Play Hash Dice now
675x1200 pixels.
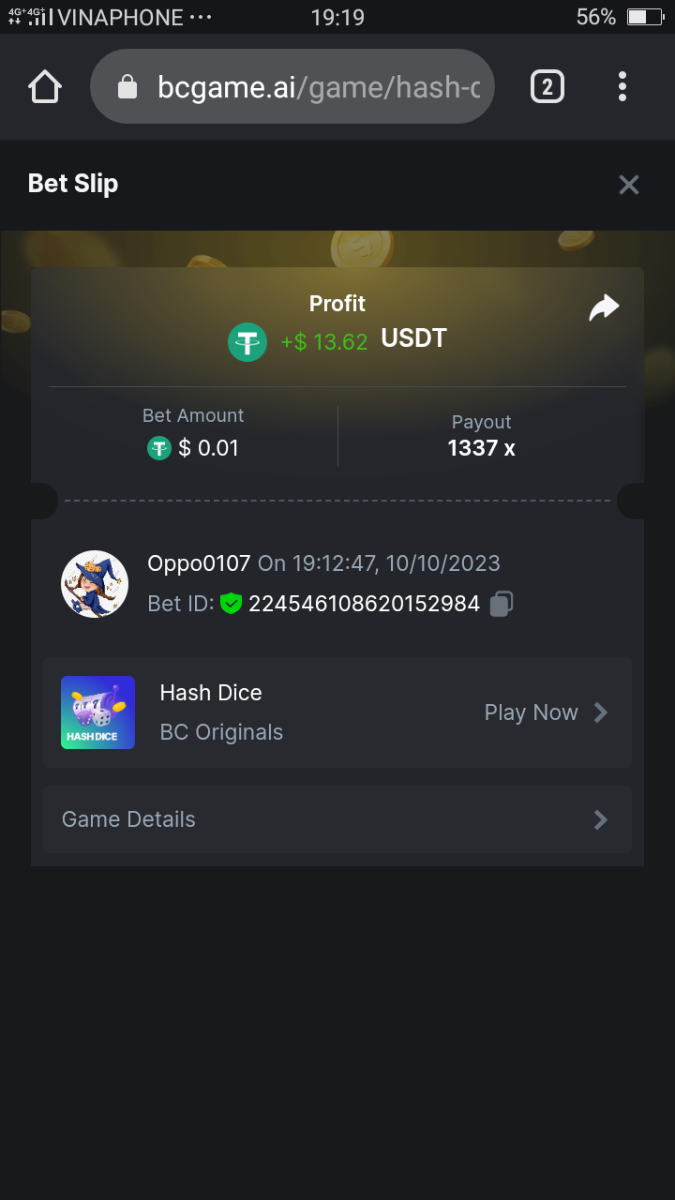click(x=545, y=712)
